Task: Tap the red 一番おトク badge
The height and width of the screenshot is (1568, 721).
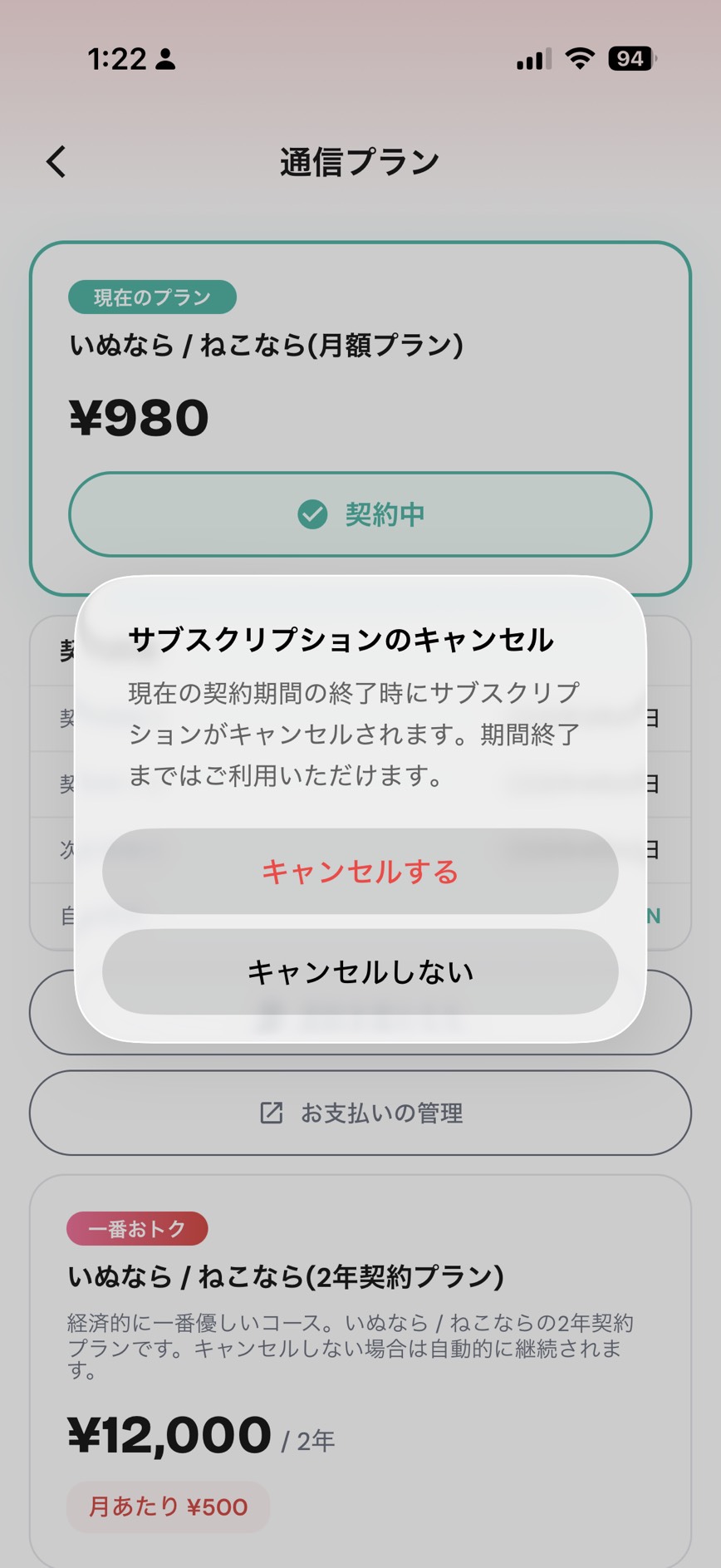Action: (137, 1228)
